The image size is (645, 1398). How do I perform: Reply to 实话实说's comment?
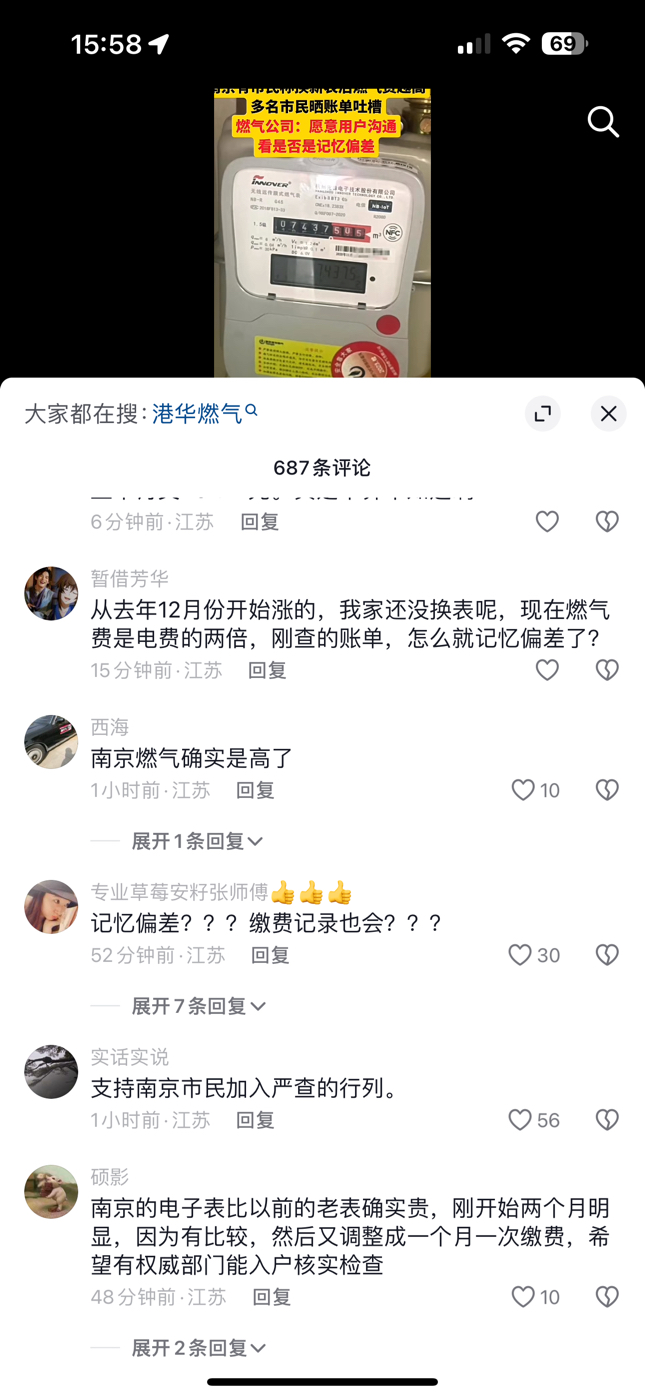[255, 1120]
